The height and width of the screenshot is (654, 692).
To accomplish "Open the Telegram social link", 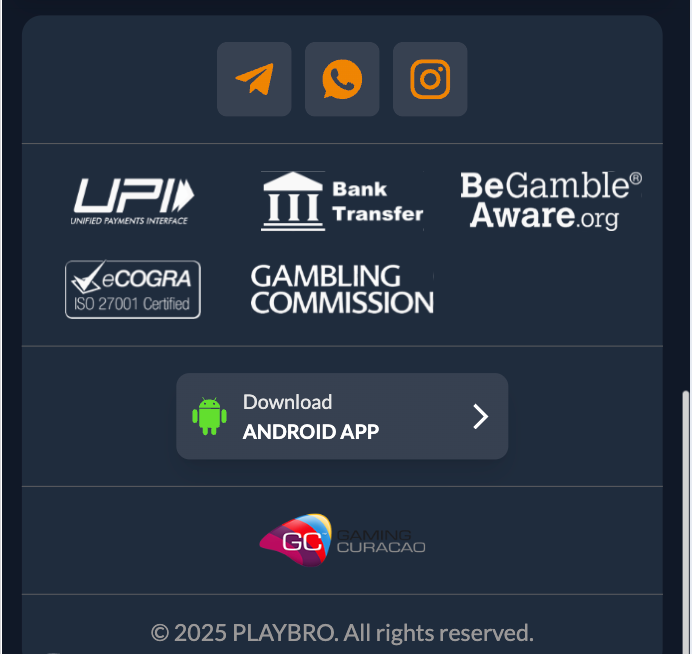I will click(x=254, y=79).
